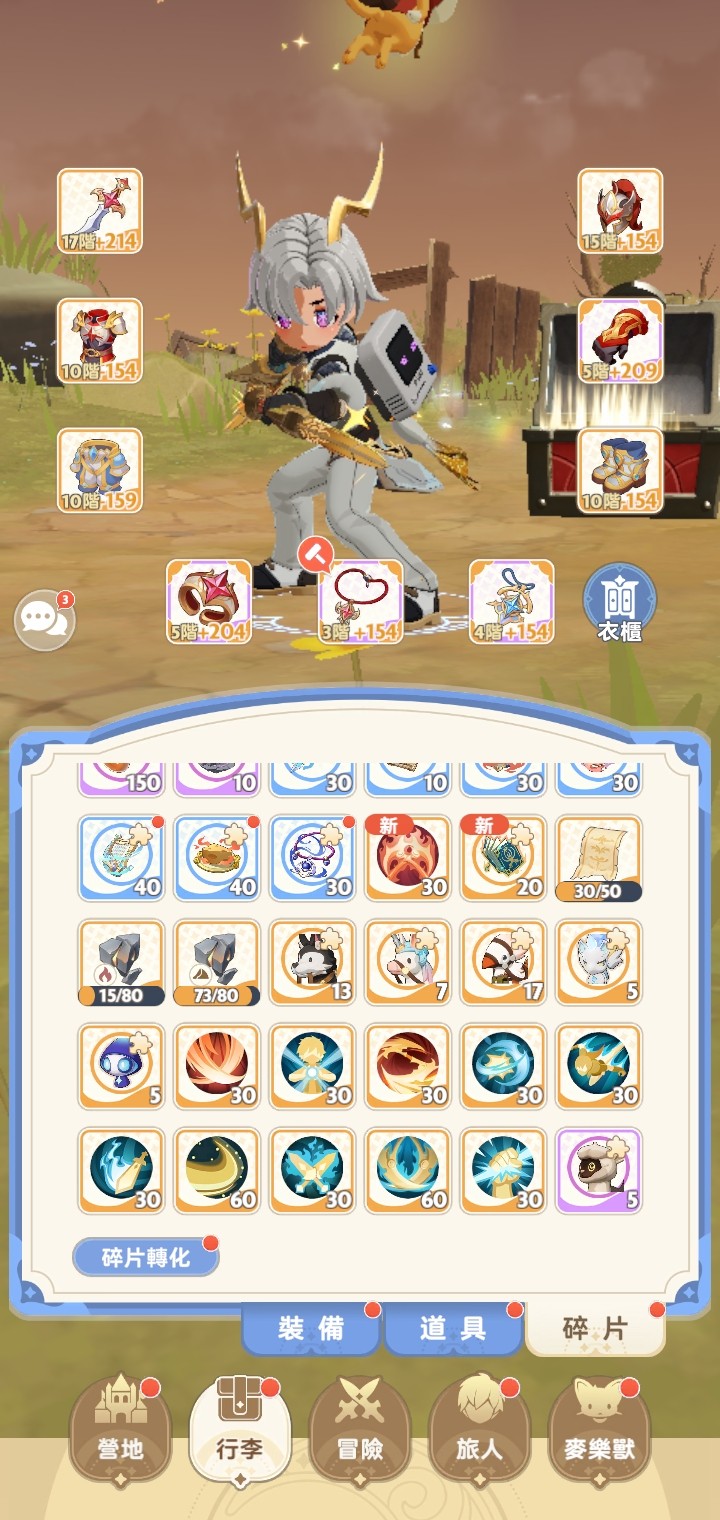Switch to the 道具 tab
Viewport: 720px width, 1520px height.
453,1328
